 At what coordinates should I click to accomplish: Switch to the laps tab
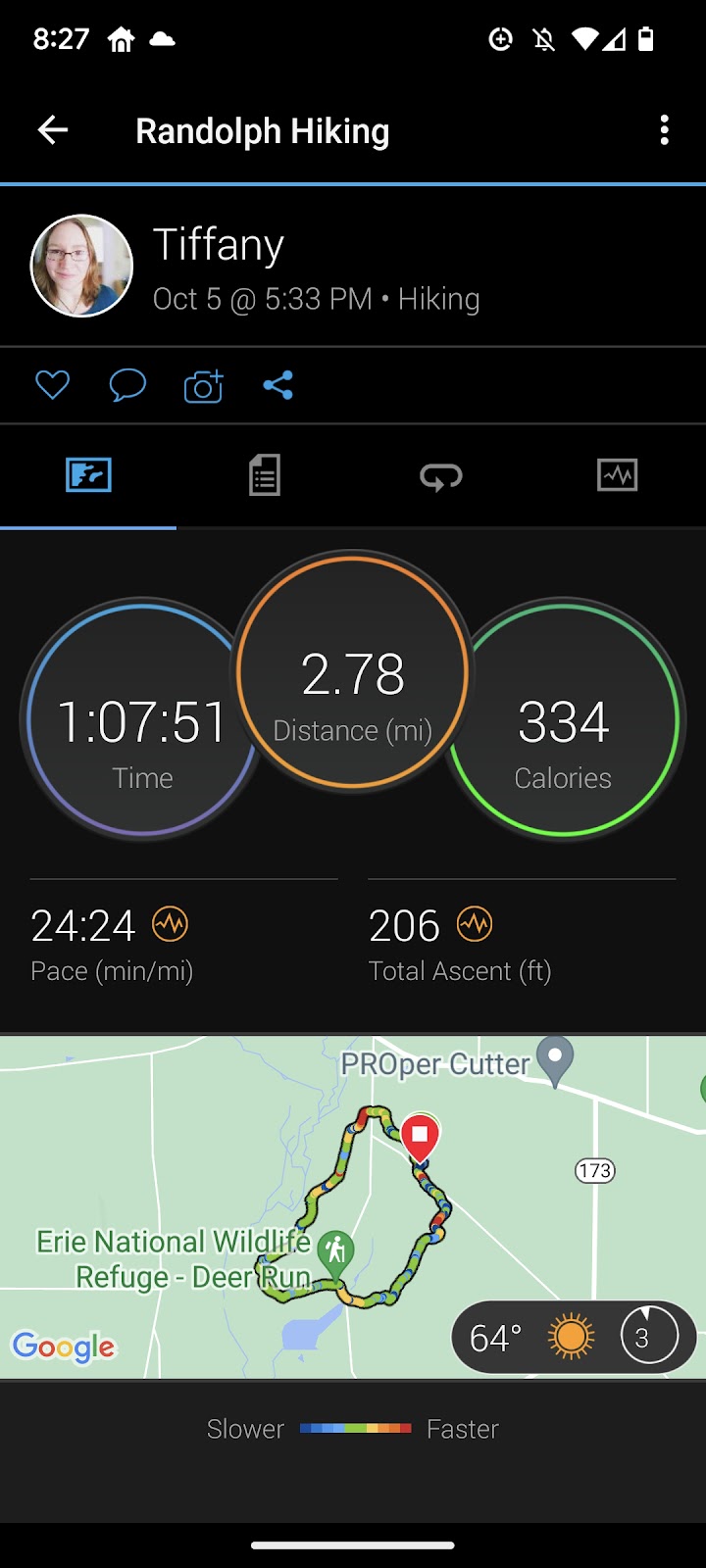coord(441,475)
